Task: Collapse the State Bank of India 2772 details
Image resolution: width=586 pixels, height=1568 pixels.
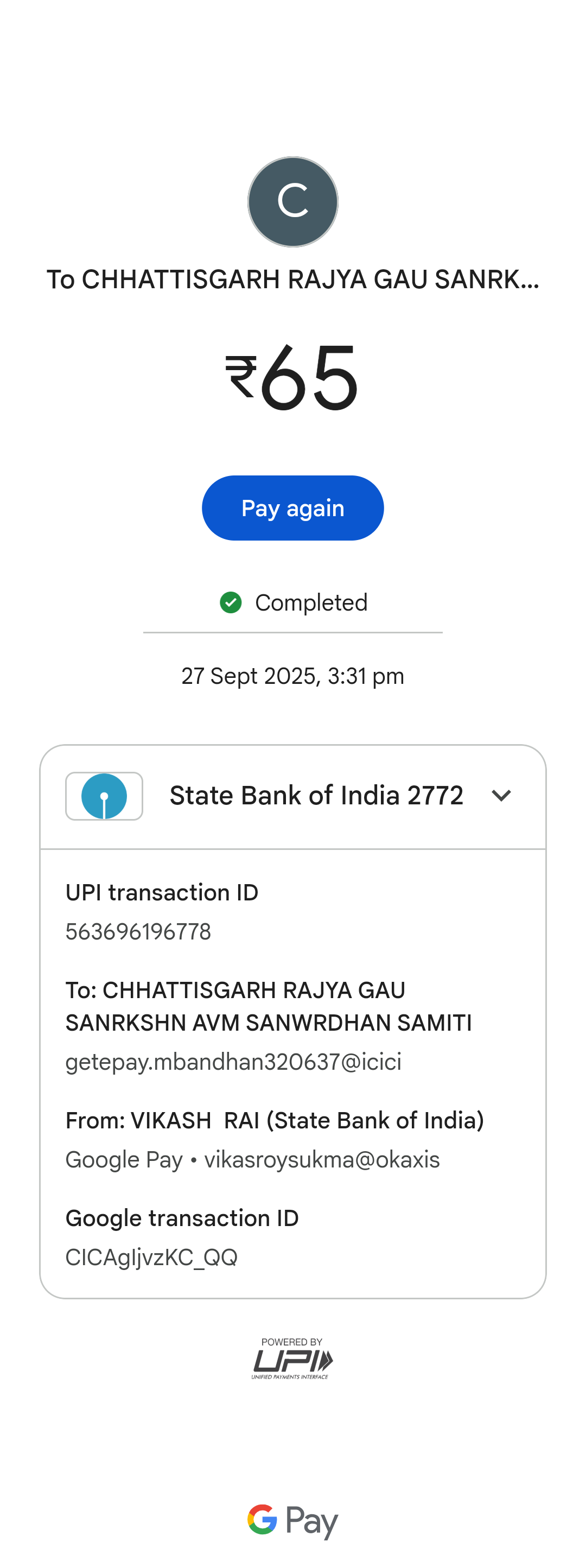Action: [x=501, y=795]
